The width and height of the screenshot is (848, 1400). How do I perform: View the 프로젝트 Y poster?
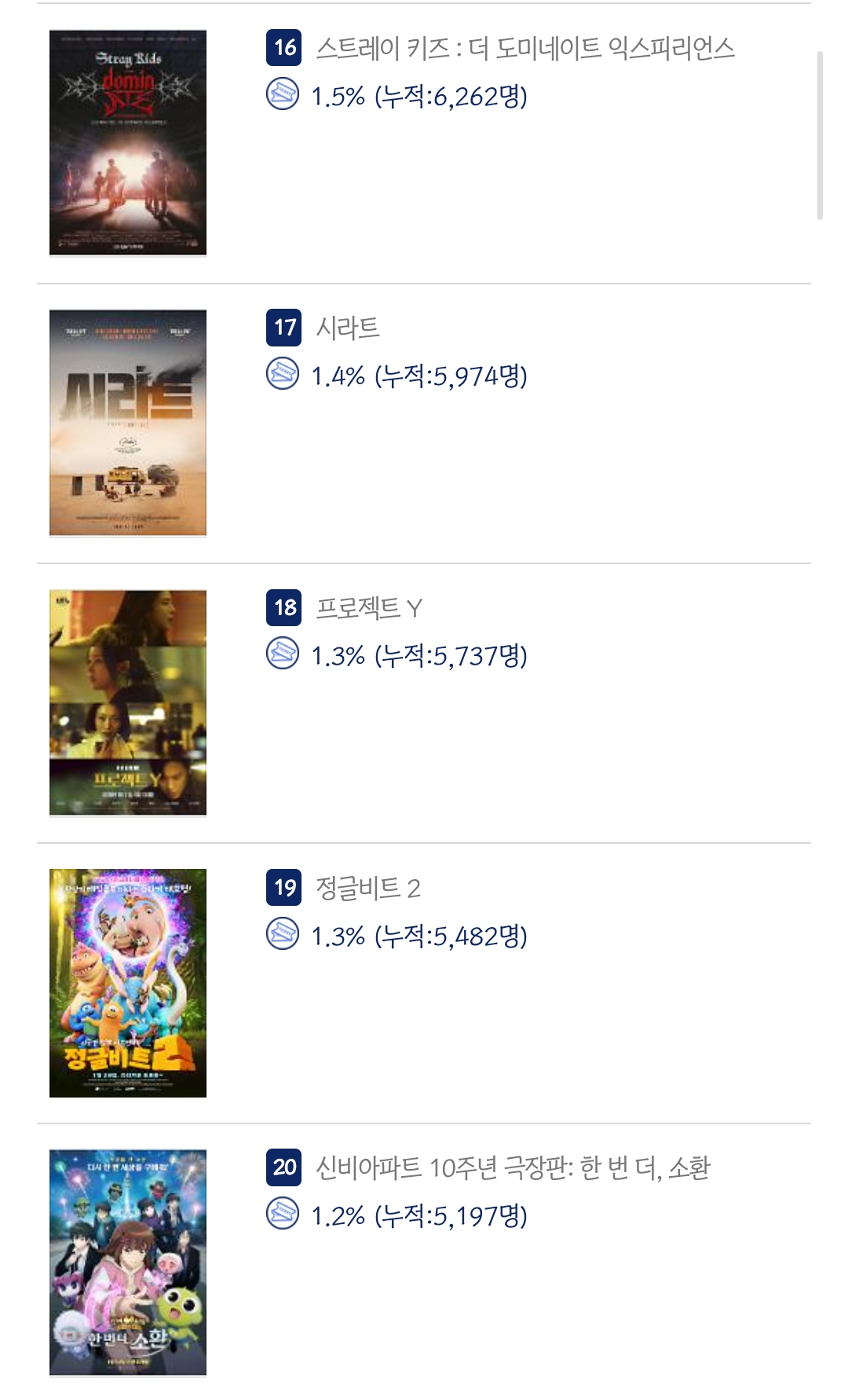click(x=128, y=702)
